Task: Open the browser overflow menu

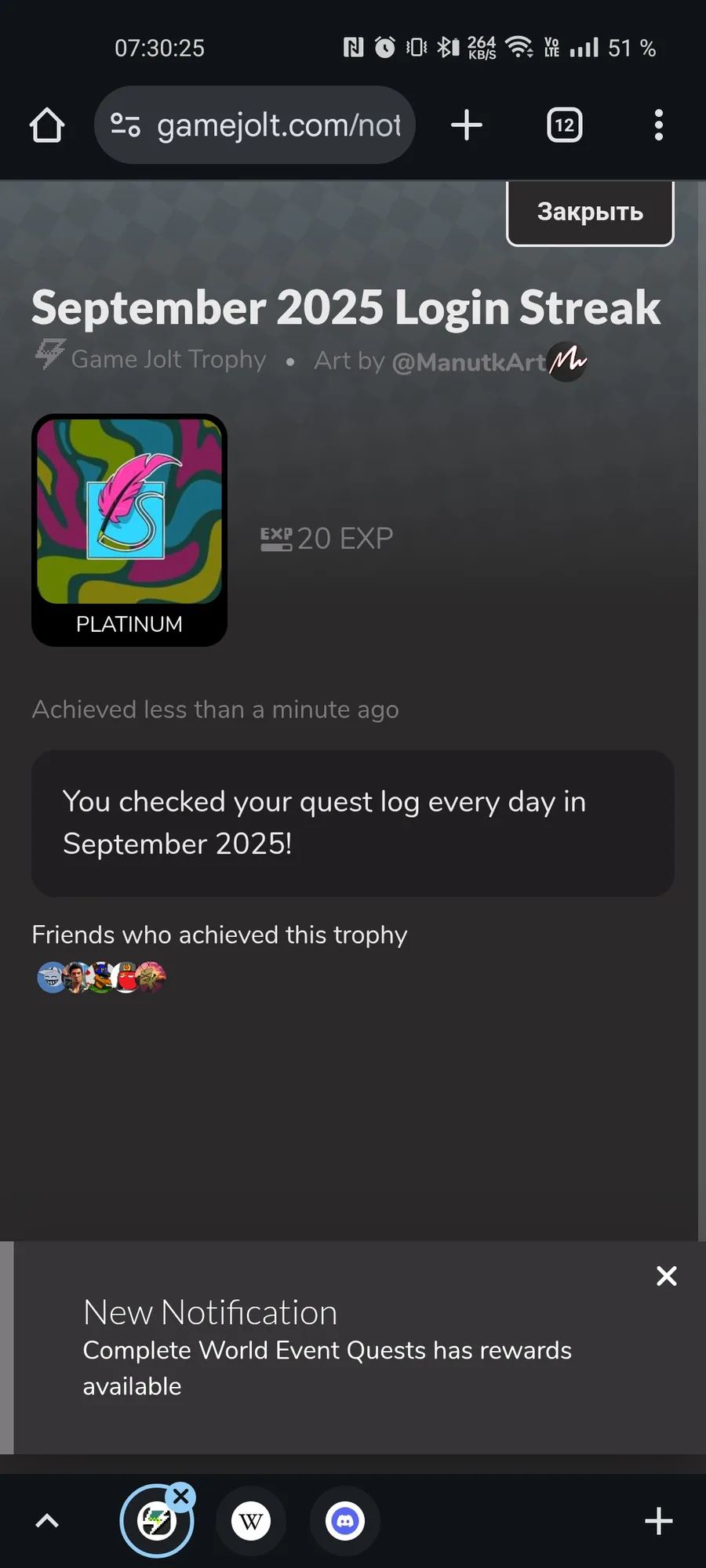Action: click(659, 125)
